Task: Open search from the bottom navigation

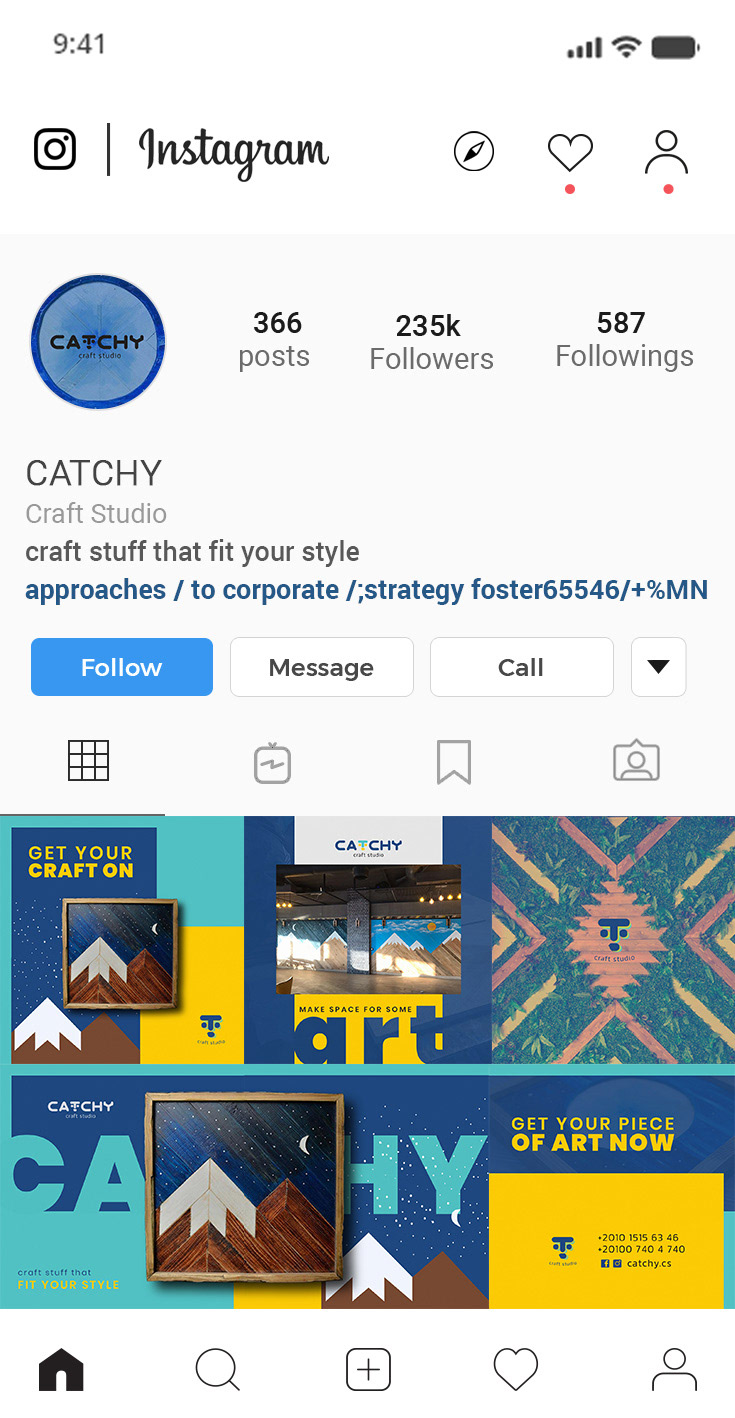Action: 217,1369
